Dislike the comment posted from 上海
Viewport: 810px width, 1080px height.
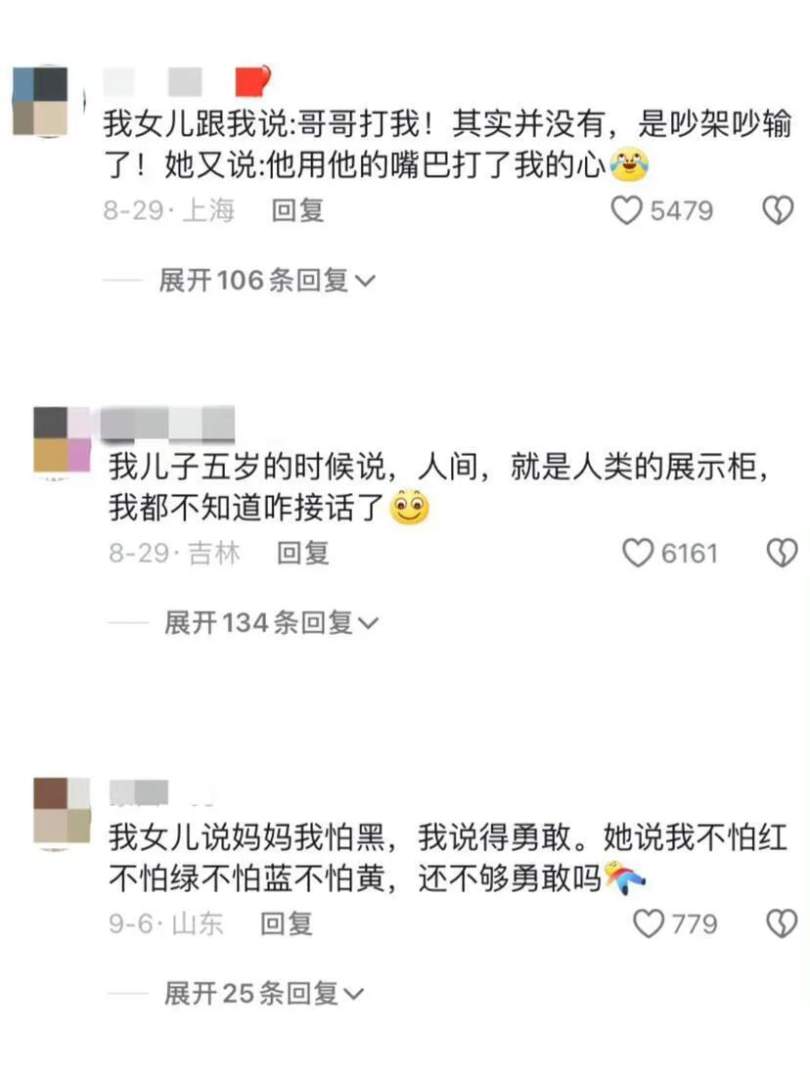click(777, 211)
